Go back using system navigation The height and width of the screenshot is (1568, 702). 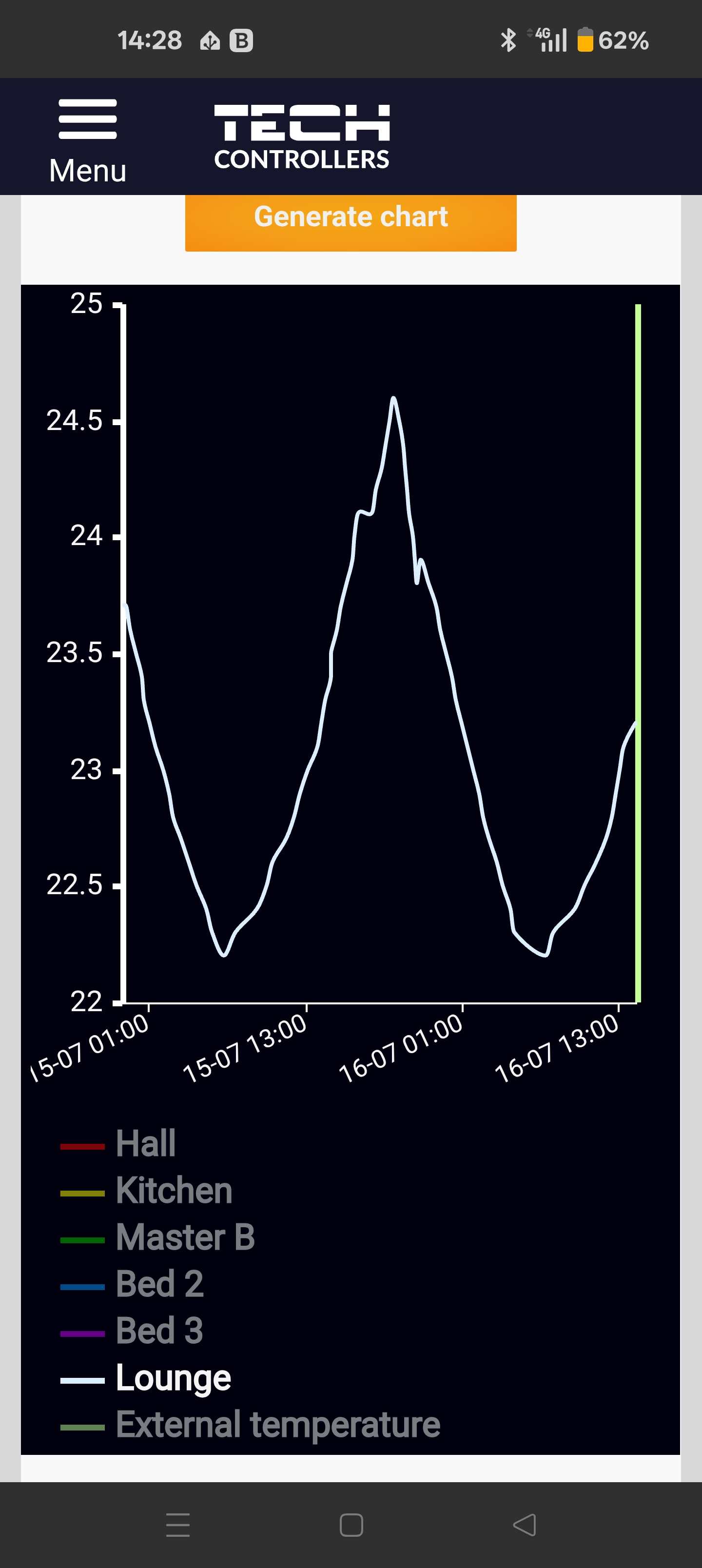tap(525, 1525)
